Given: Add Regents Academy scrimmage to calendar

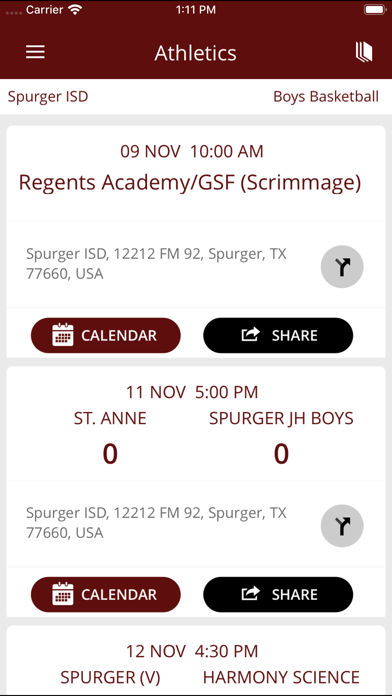Looking at the screenshot, I should coord(106,335).
